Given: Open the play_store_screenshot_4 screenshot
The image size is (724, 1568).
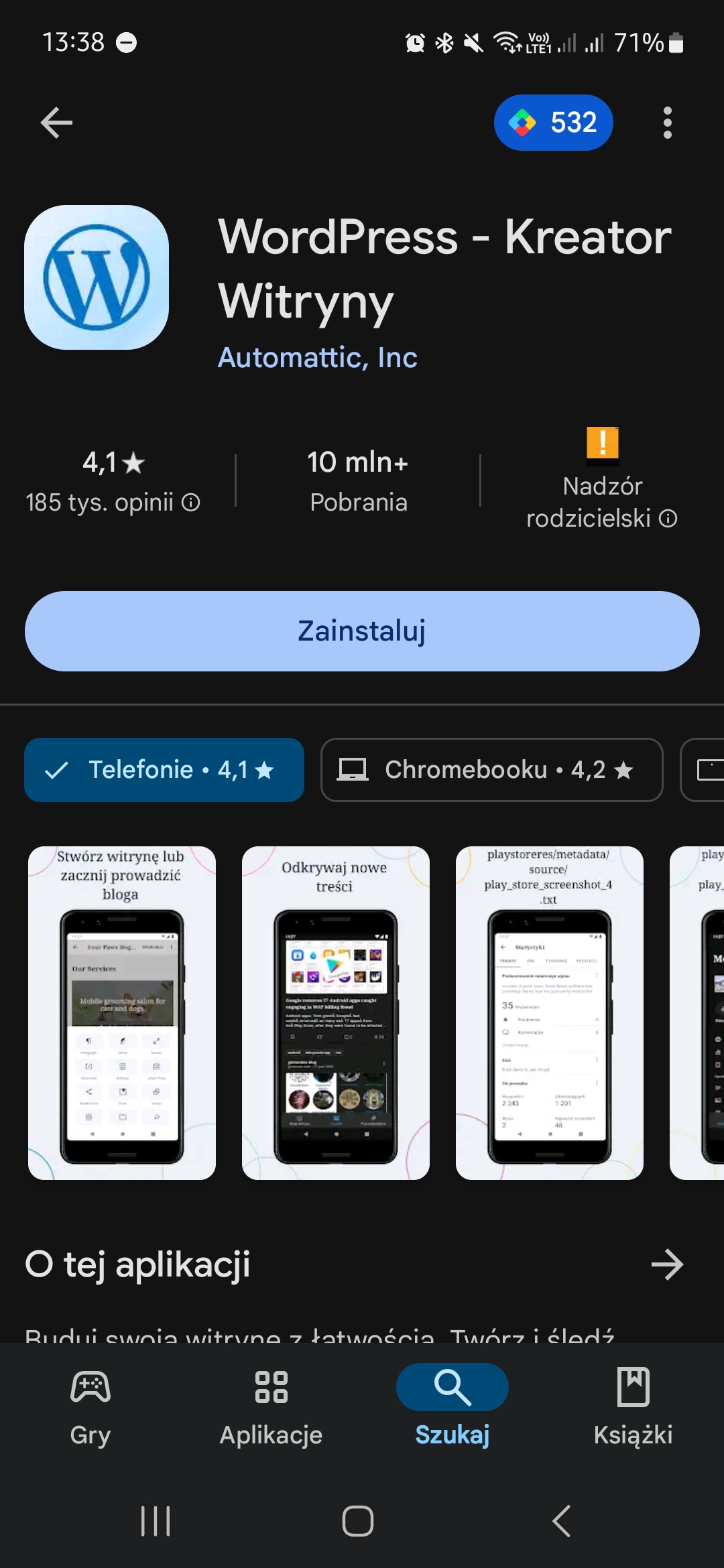Looking at the screenshot, I should click(x=549, y=1012).
